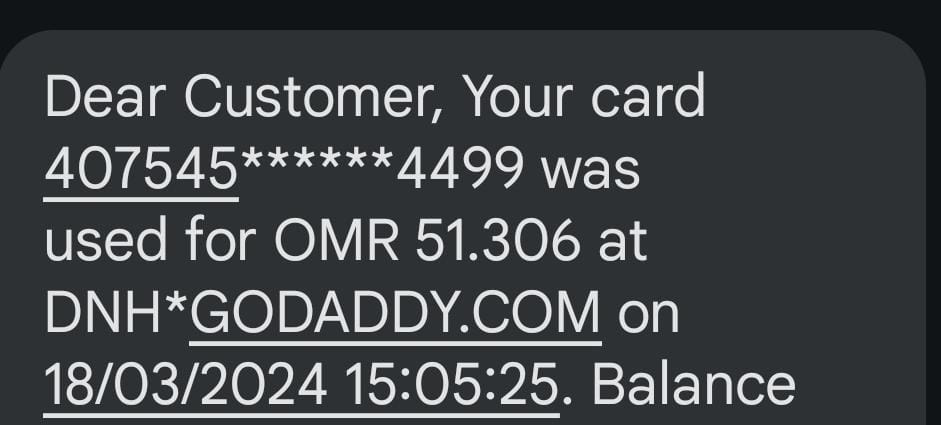Viewport: 941px width, 425px height.
Task: Open the GODADDY.COM link in the message
Action: [x=395, y=313]
